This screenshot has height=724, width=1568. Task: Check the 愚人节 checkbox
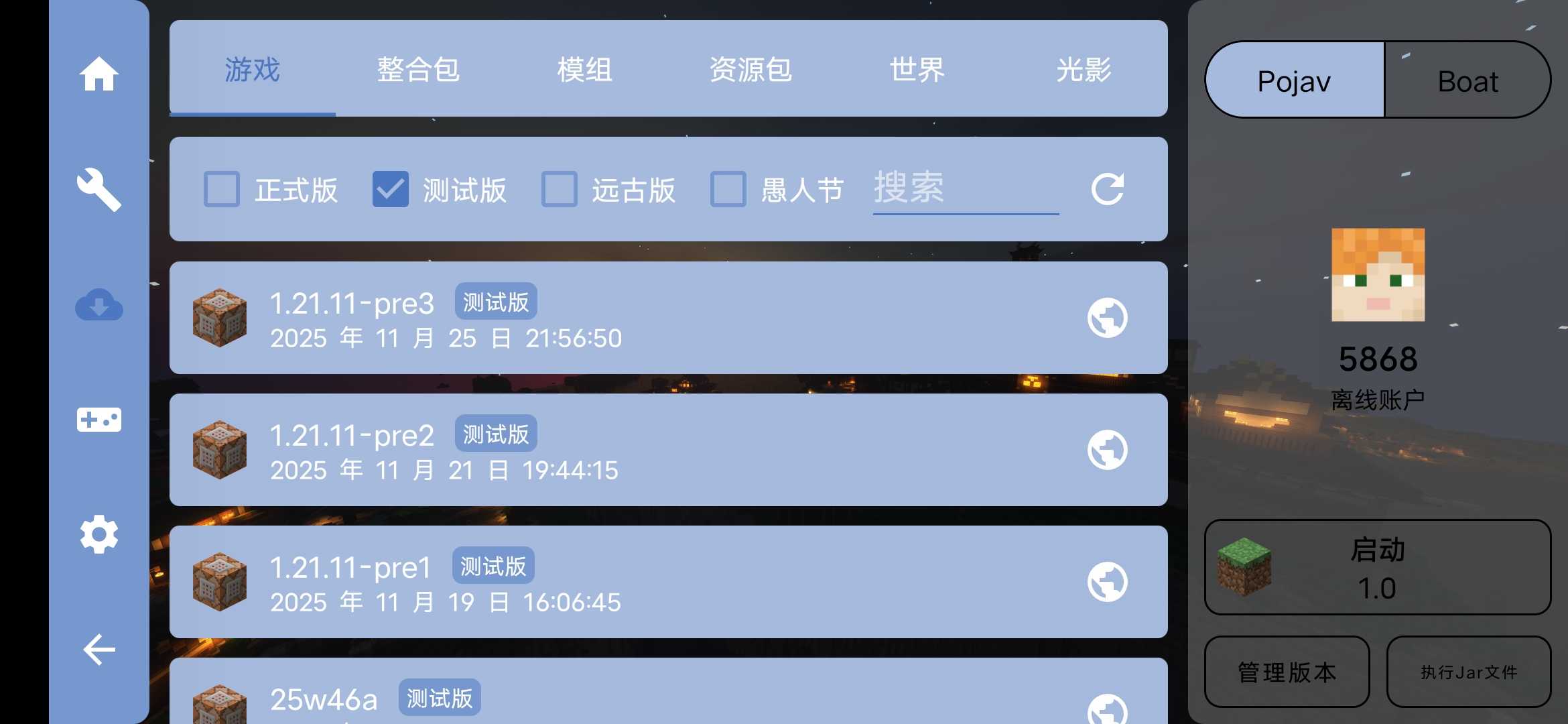click(x=728, y=189)
